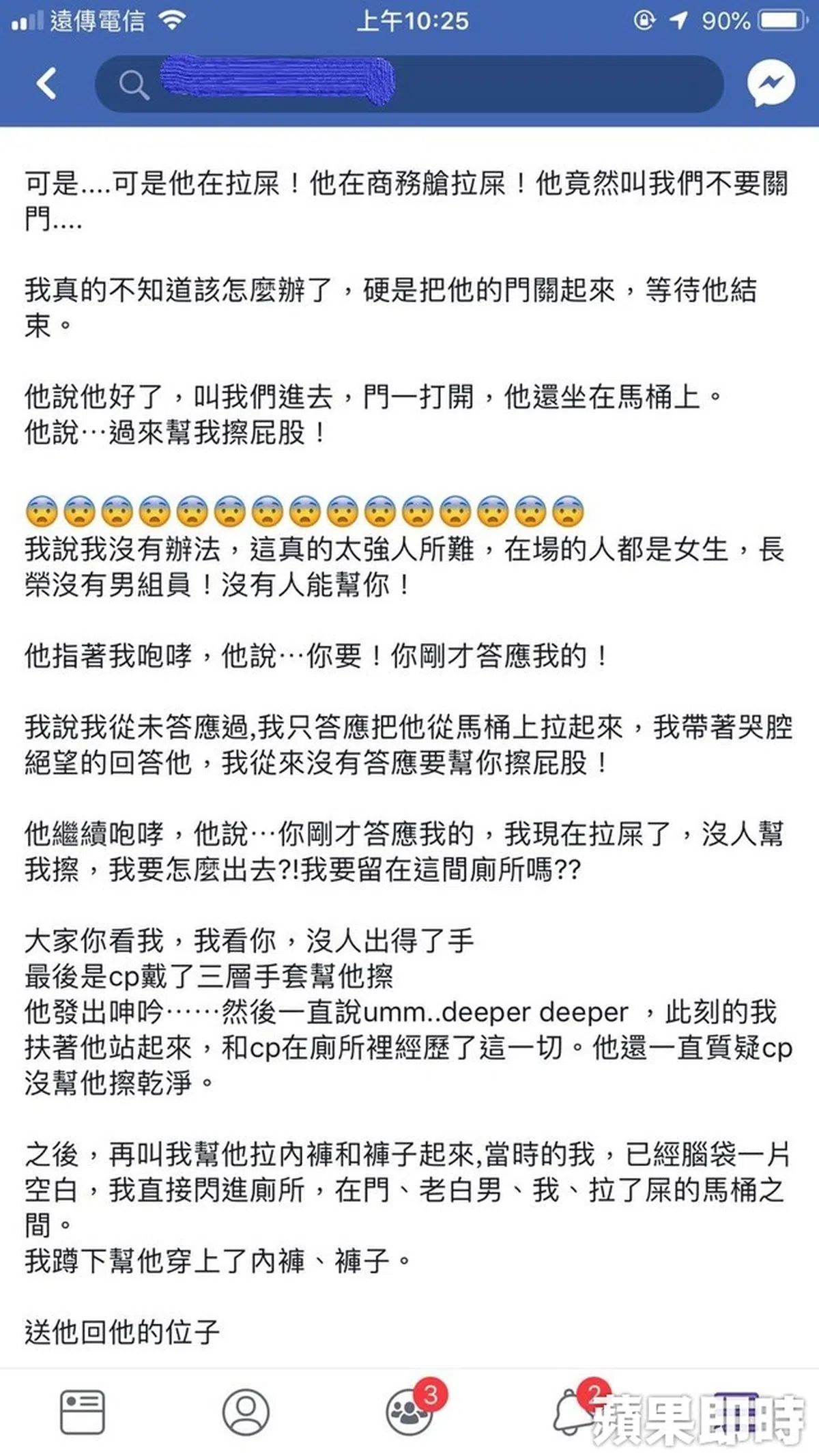This screenshot has width=819, height=1456.
Task: Switch to the News Feed tab
Action: point(83,1412)
